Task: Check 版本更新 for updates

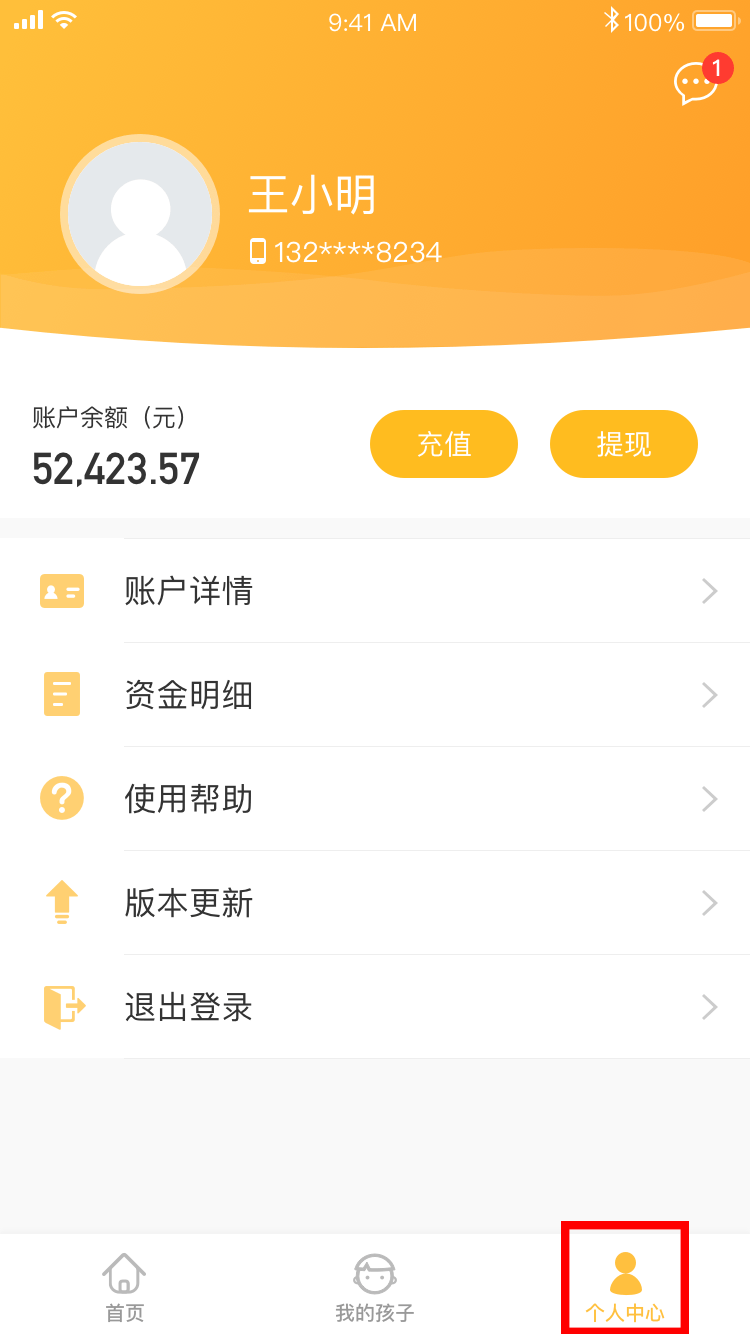Action: pos(375,903)
